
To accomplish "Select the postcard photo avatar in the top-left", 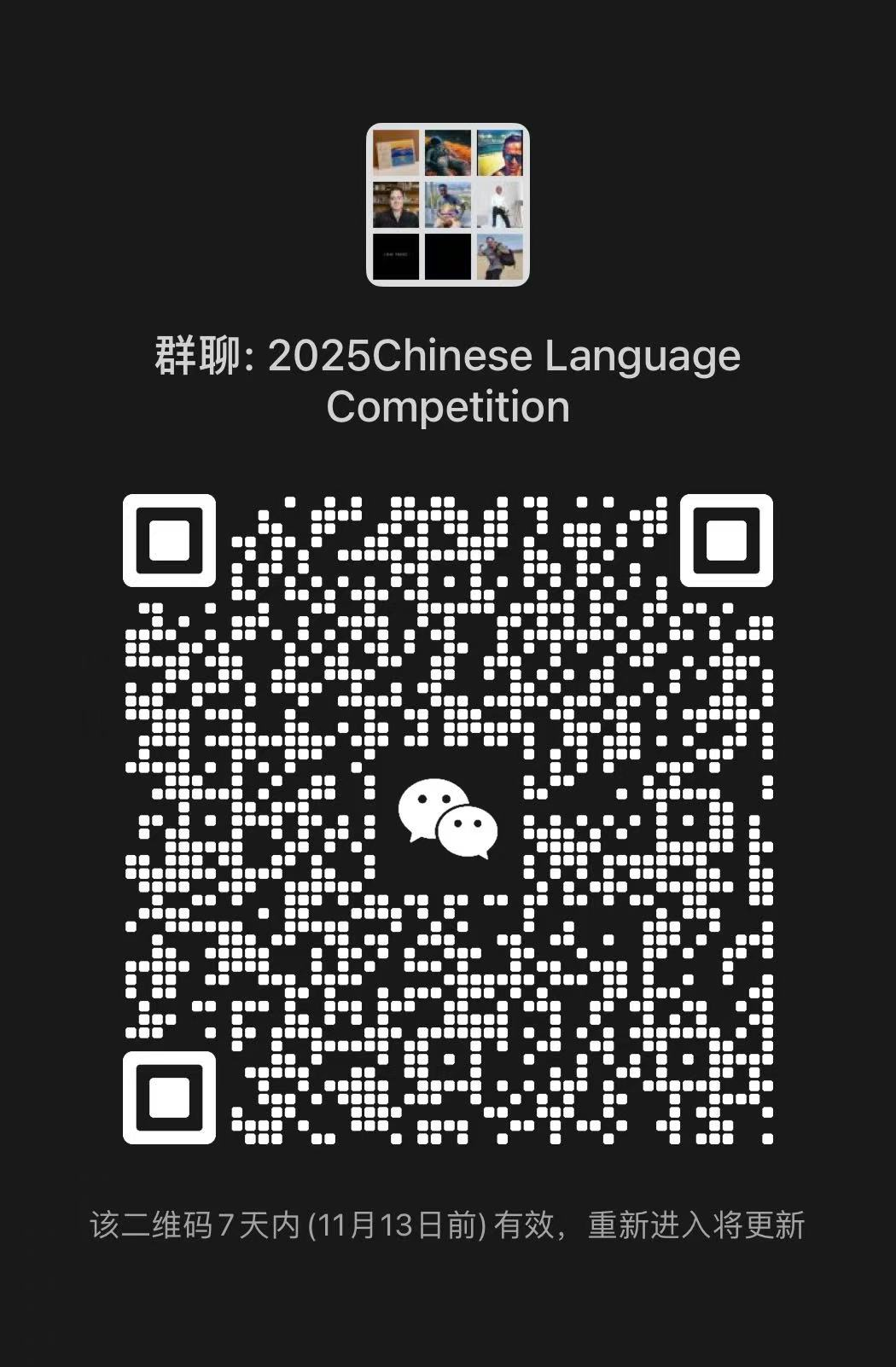I will [395, 152].
